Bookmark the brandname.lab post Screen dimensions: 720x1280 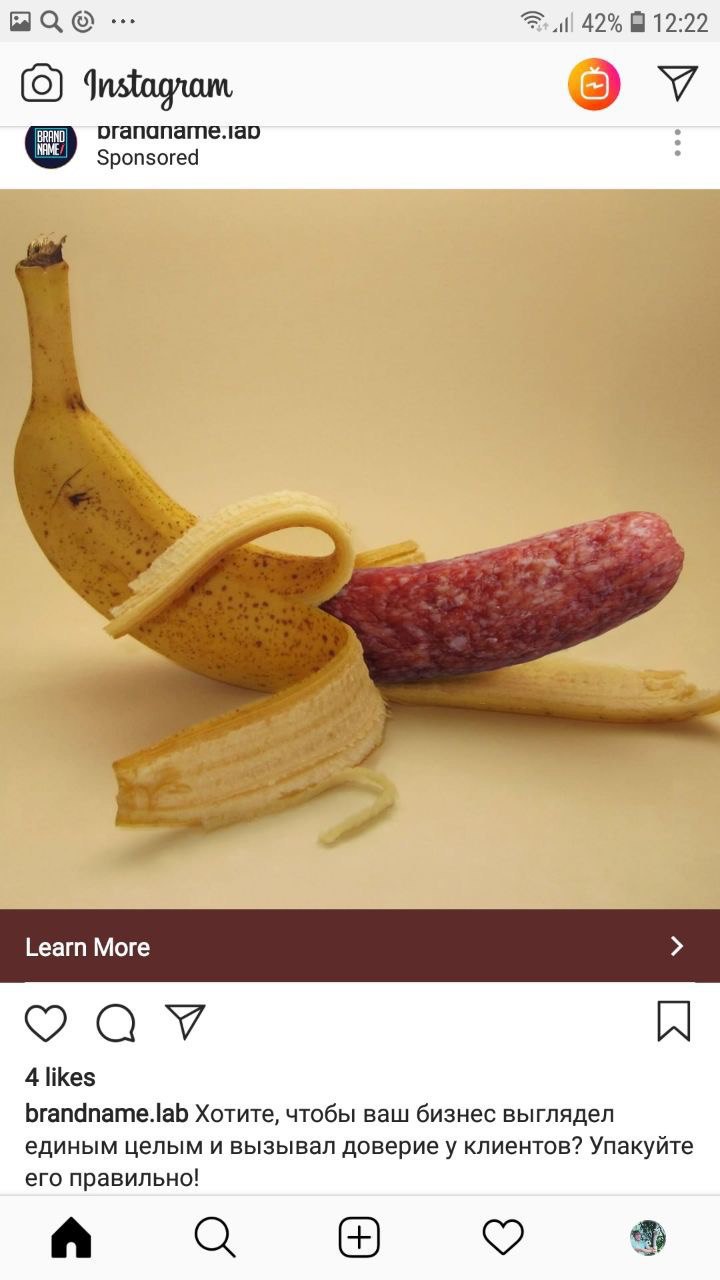click(x=674, y=1021)
